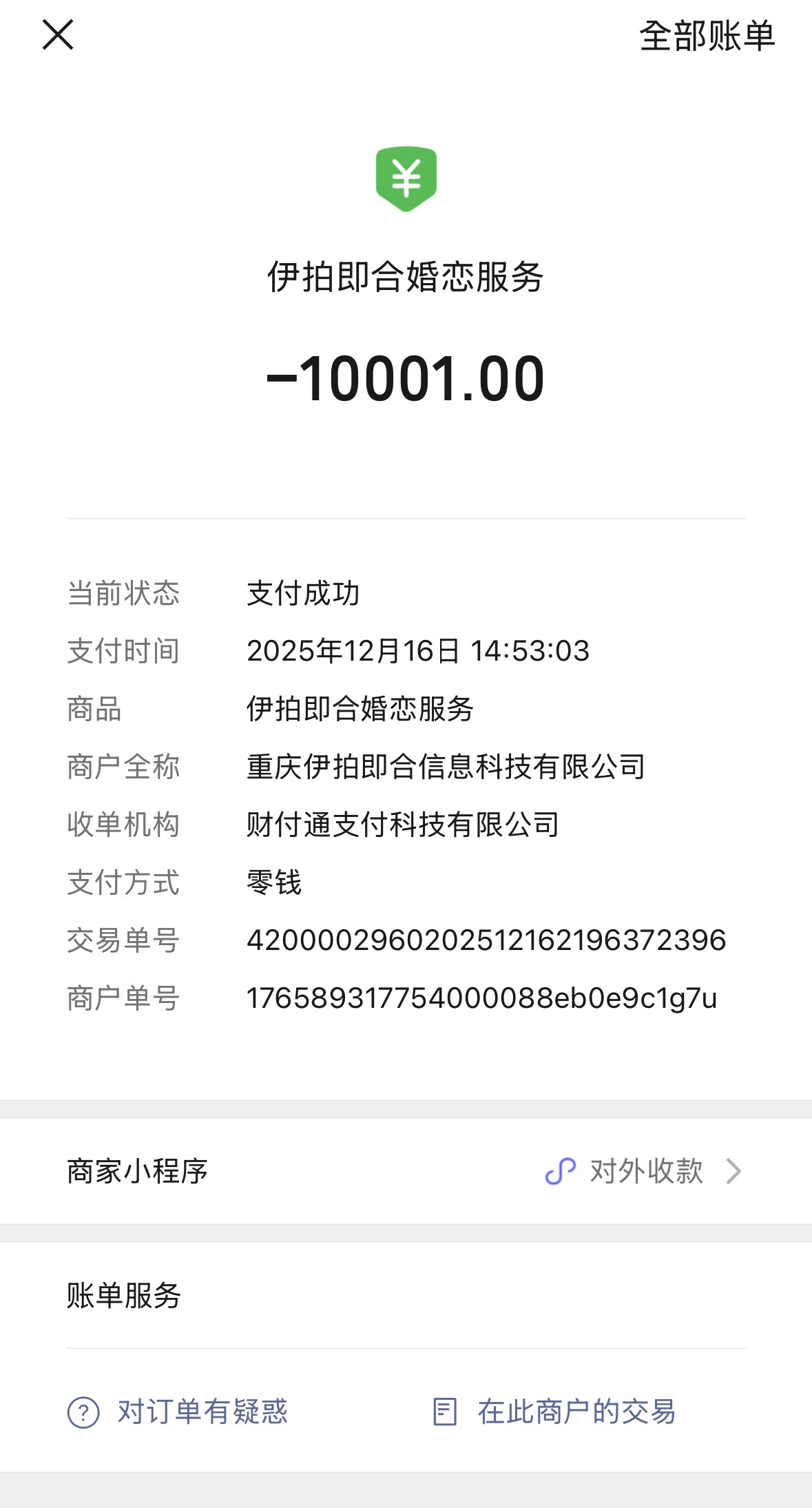Open the 对外收款 merchant mini program
This screenshot has width=812, height=1508.
646,1171
